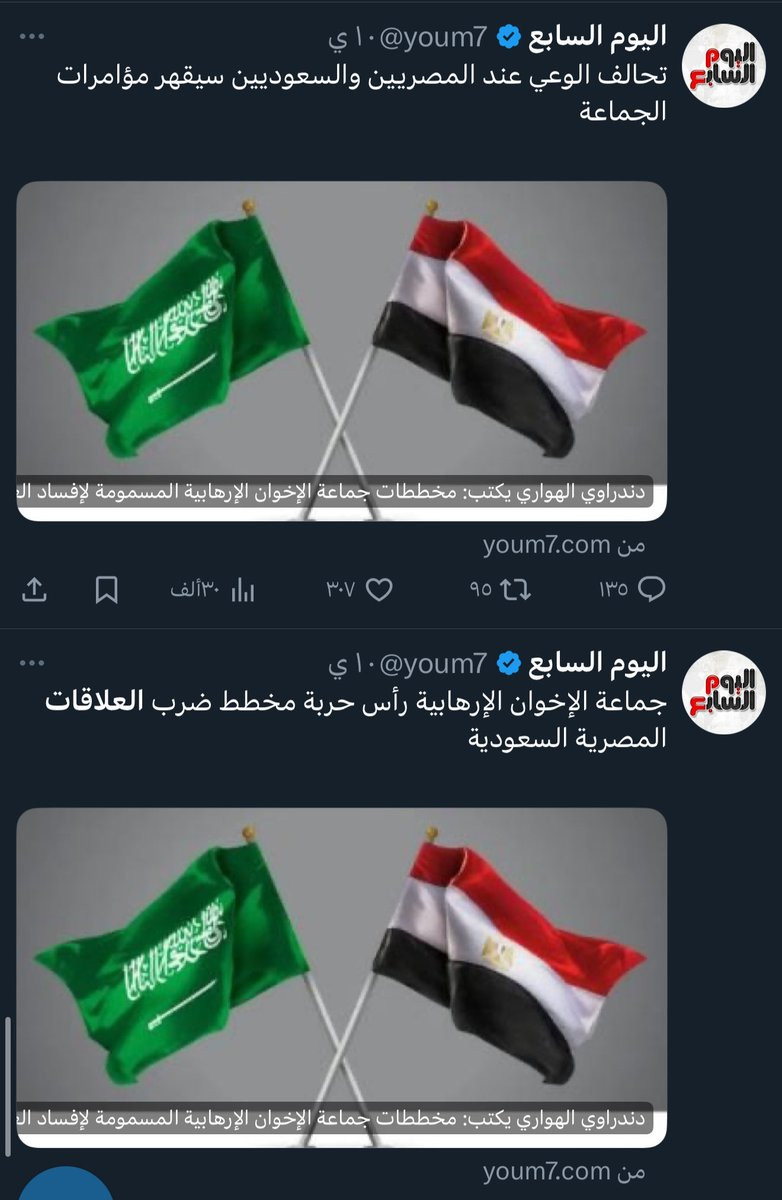Open overflow menu on the جماعة الإخوان tweet
Image resolution: width=782 pixels, height=1200 pixels.
33,662
